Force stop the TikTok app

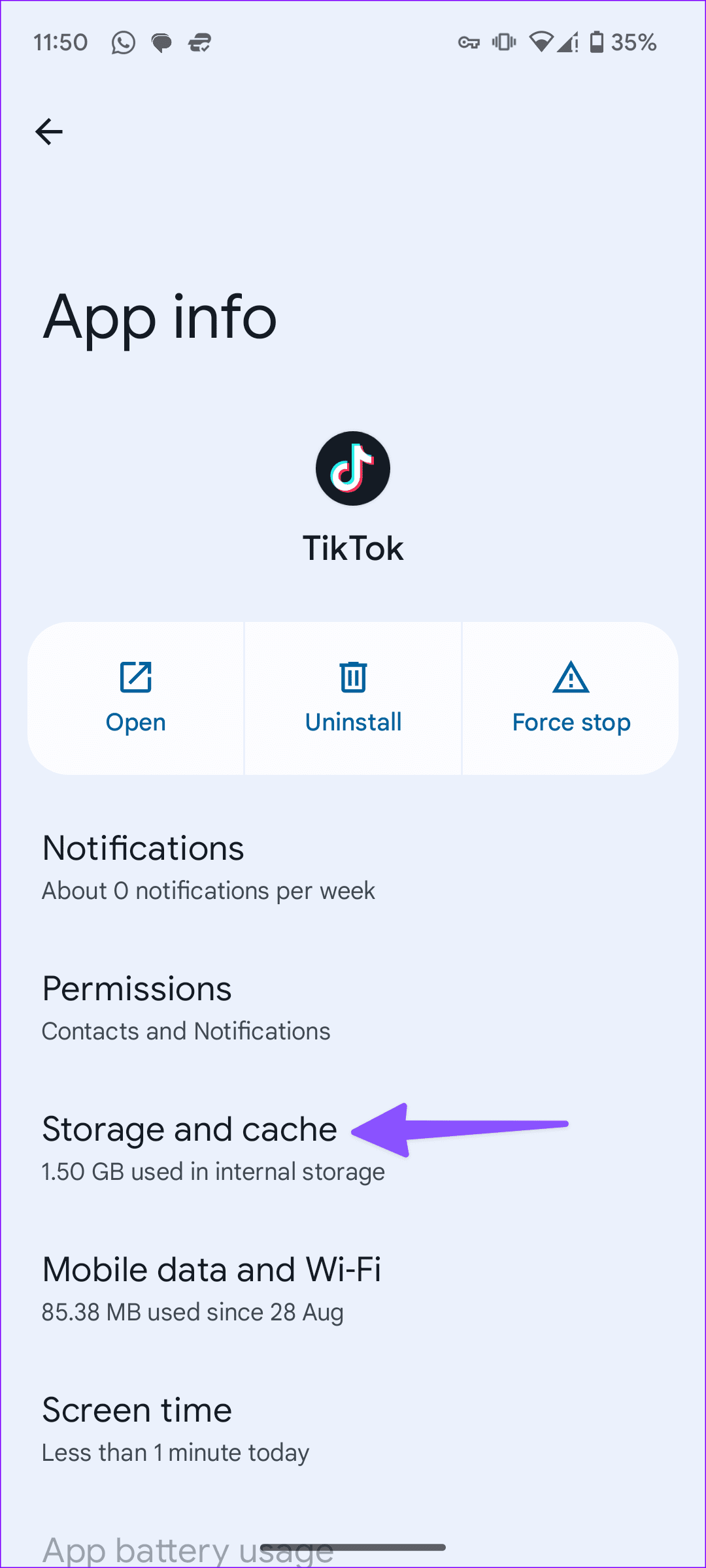pos(570,698)
